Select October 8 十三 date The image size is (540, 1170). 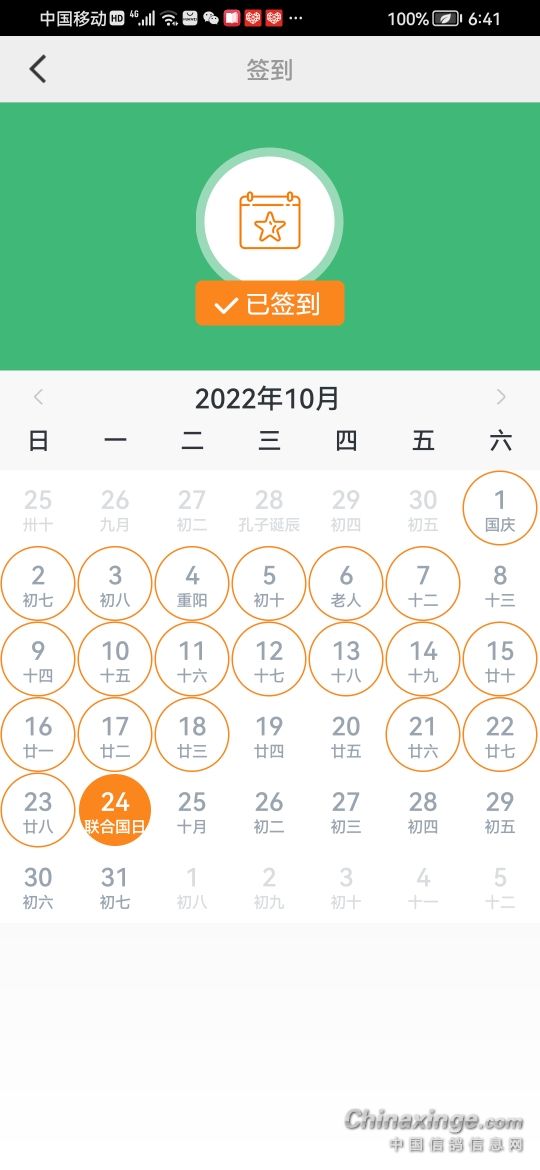(x=500, y=584)
